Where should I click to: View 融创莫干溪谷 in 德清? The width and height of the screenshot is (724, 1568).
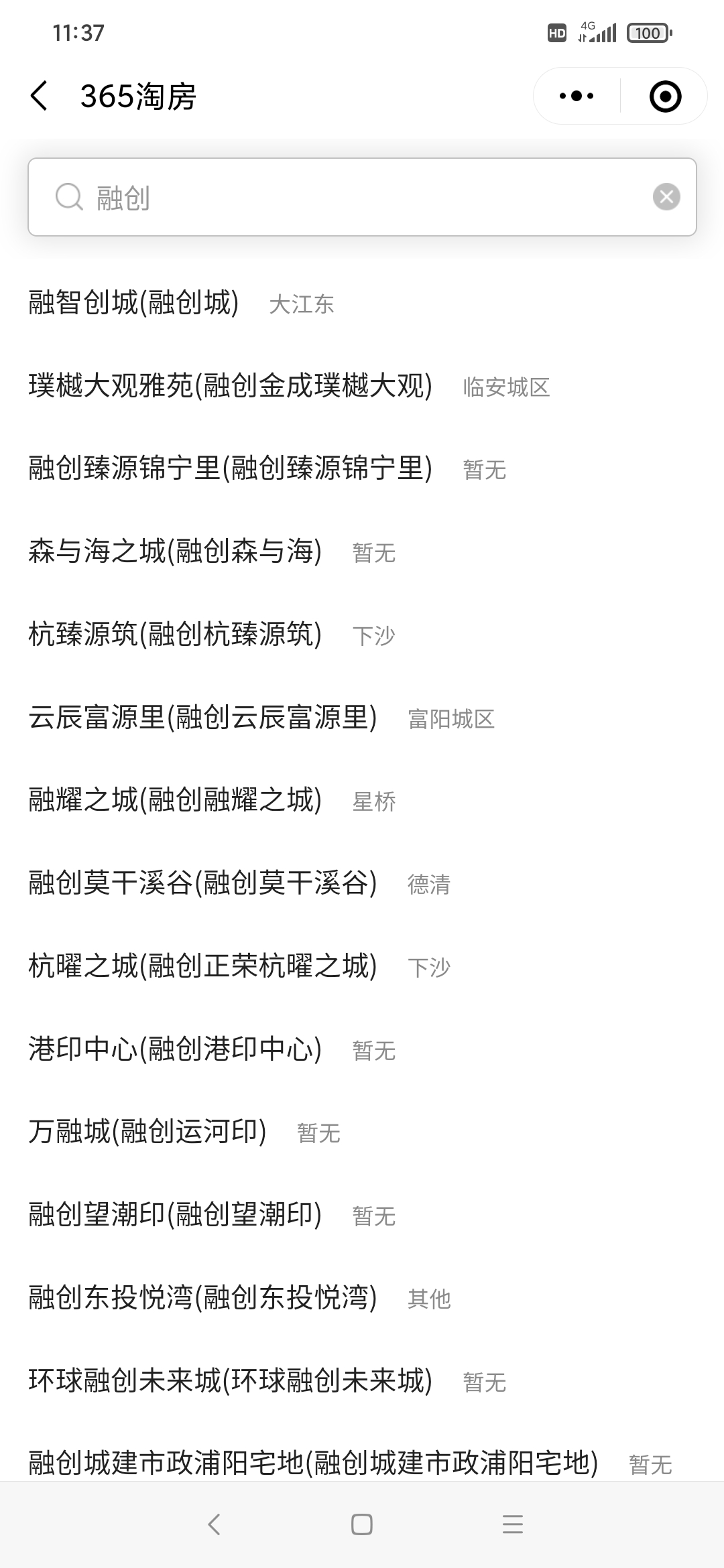click(x=202, y=883)
